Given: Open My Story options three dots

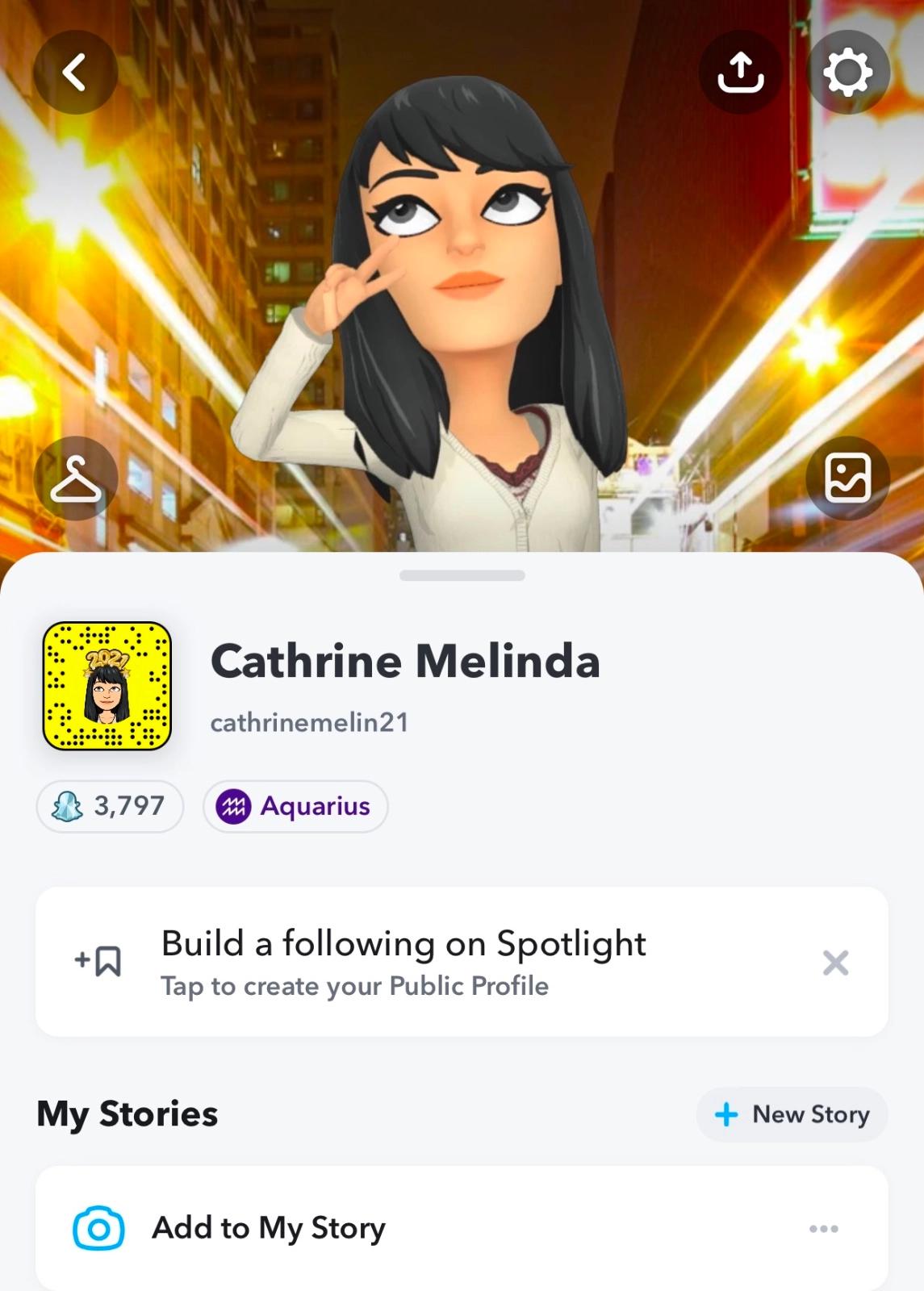Looking at the screenshot, I should [823, 1229].
